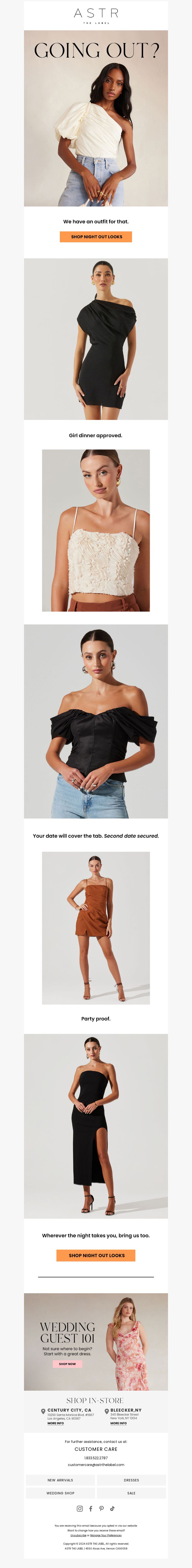Open the white one-shoulder top hero image
Viewport: 192px width, 1568px height.
[x=96, y=119]
